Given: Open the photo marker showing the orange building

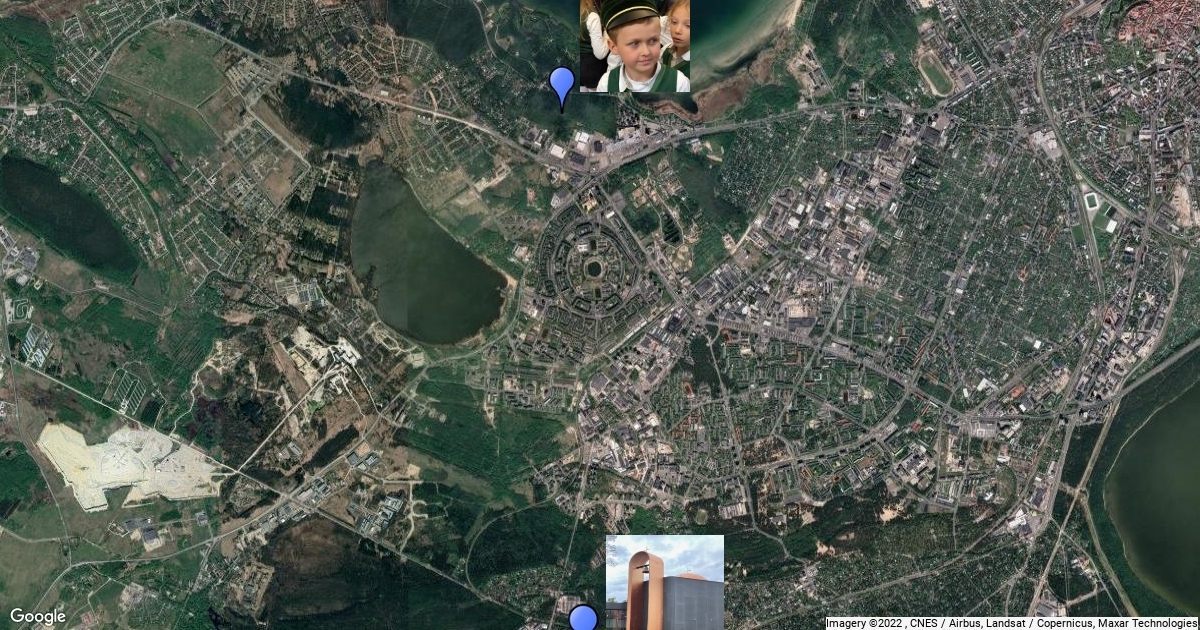Looking at the screenshot, I should [665, 582].
